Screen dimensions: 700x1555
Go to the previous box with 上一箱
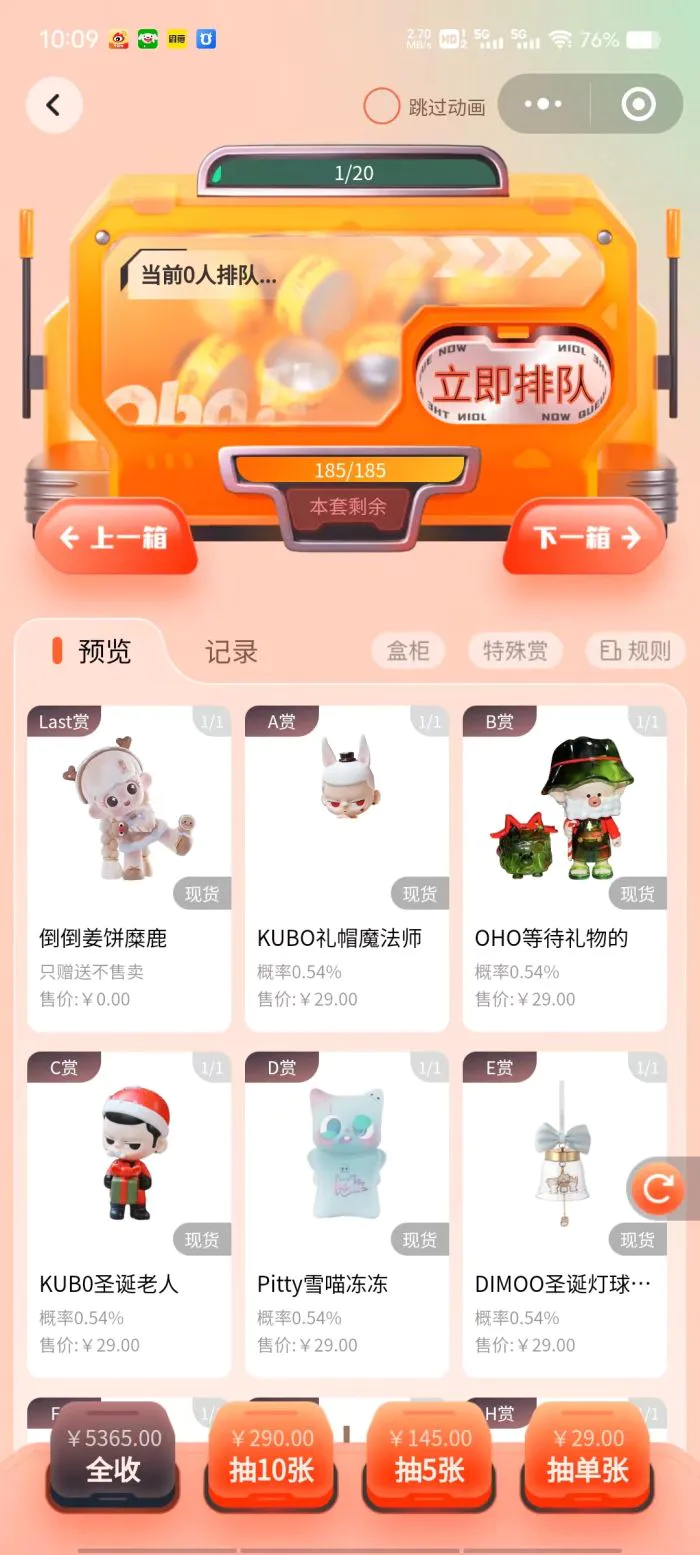[x=114, y=538]
